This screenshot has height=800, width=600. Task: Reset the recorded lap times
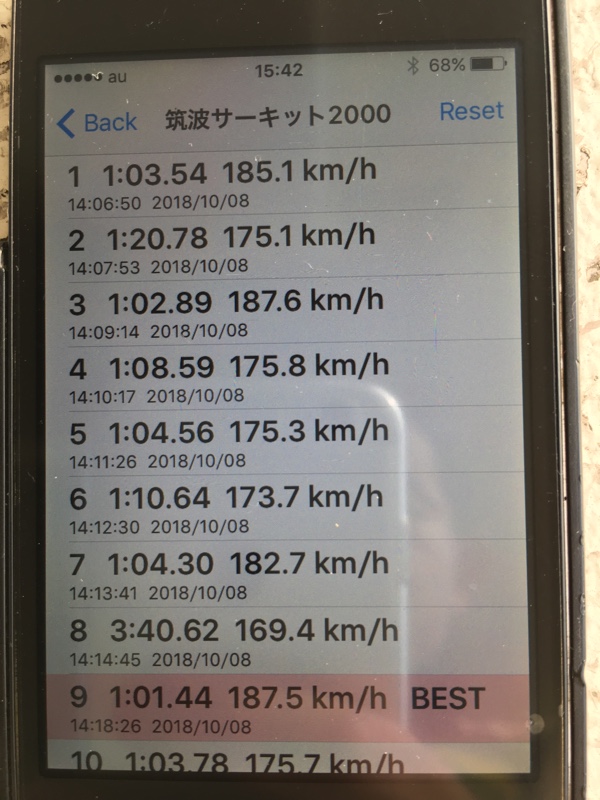point(471,111)
